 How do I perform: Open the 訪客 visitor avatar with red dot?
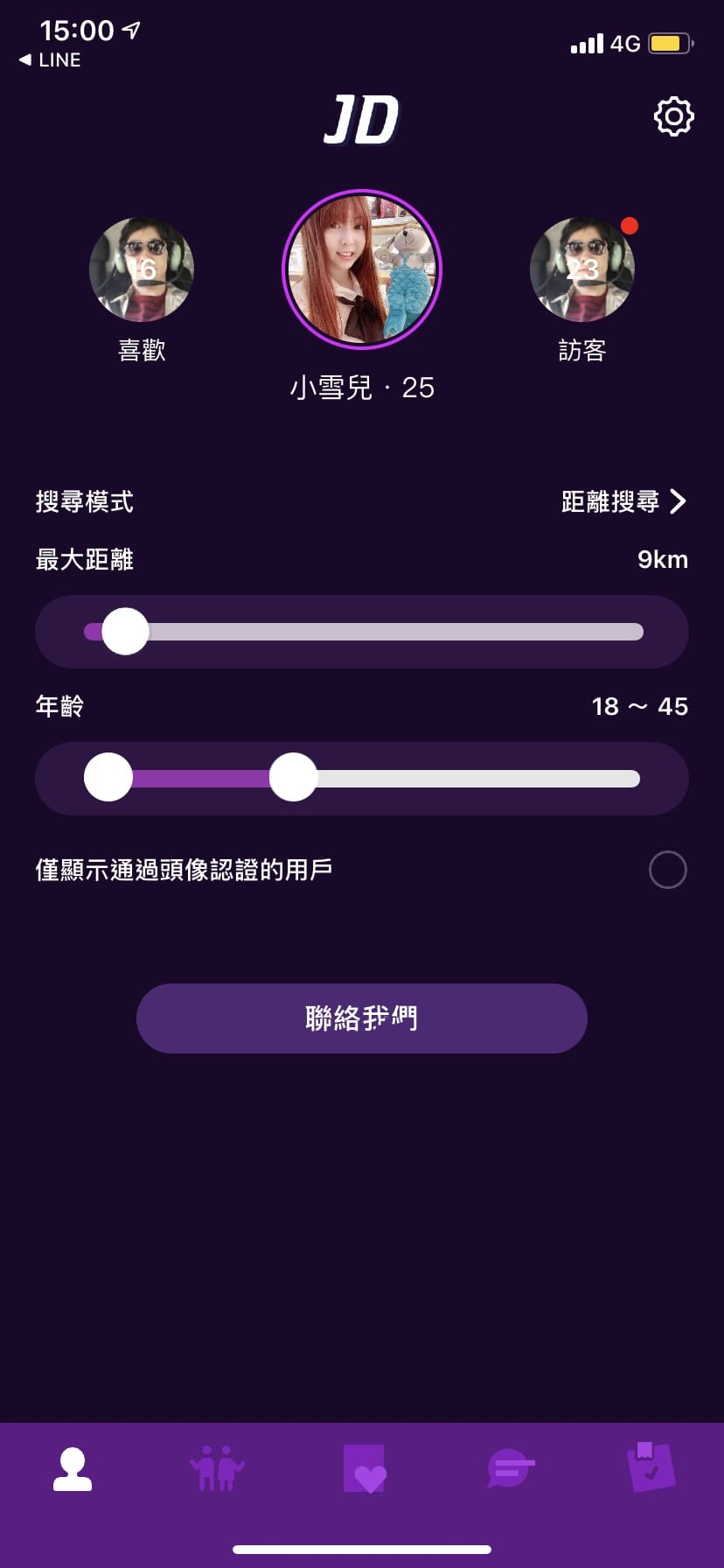click(x=583, y=269)
